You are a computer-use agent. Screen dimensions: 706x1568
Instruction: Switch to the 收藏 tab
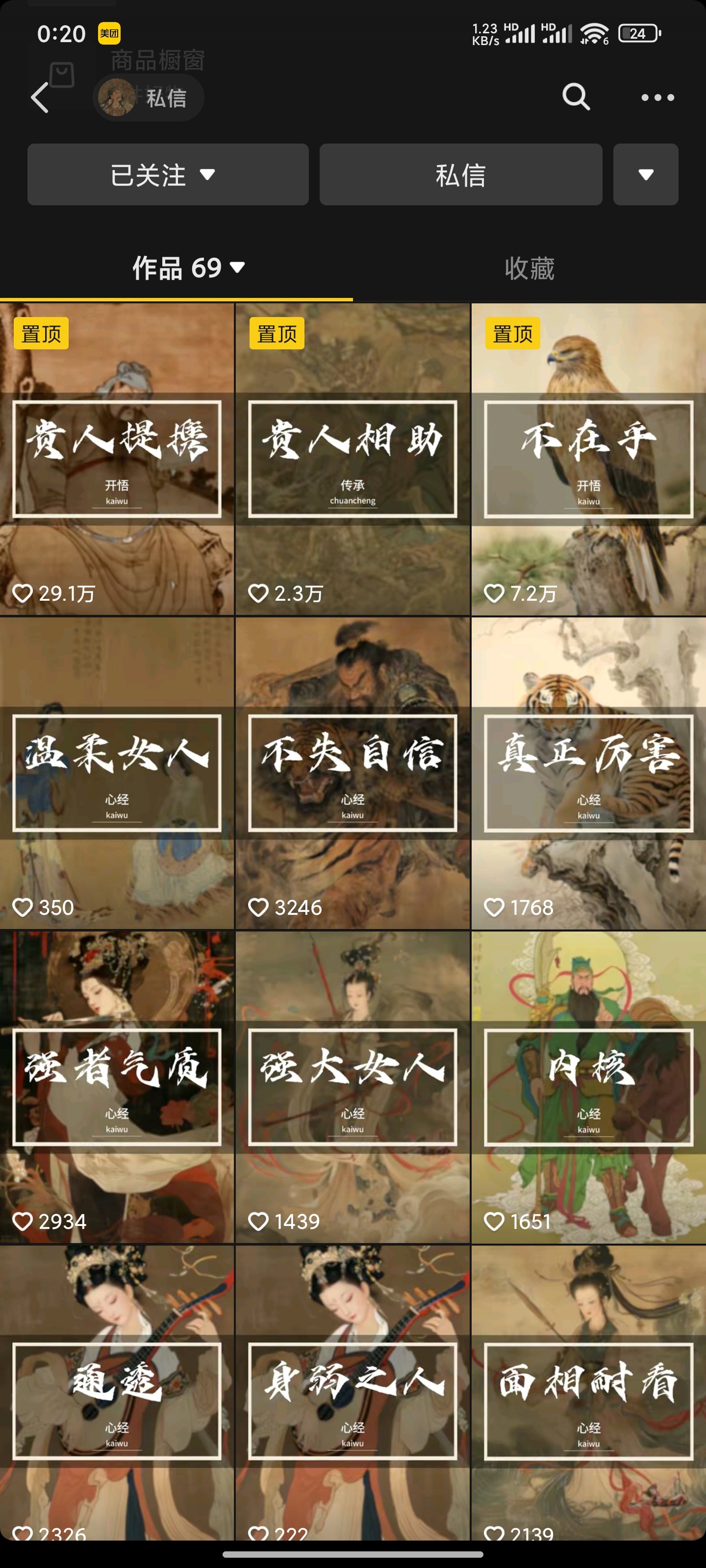tap(529, 269)
